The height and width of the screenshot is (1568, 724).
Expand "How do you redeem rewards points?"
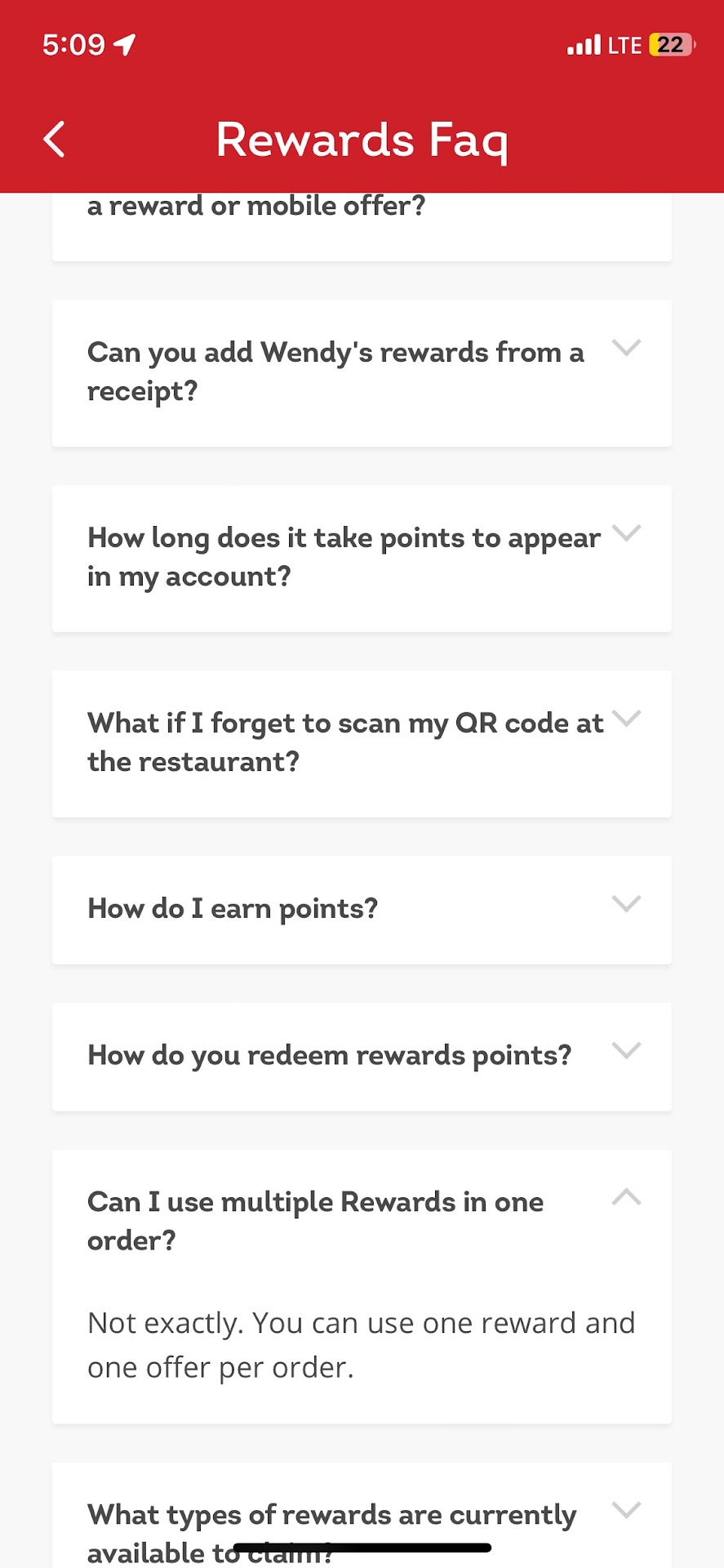(x=626, y=1051)
